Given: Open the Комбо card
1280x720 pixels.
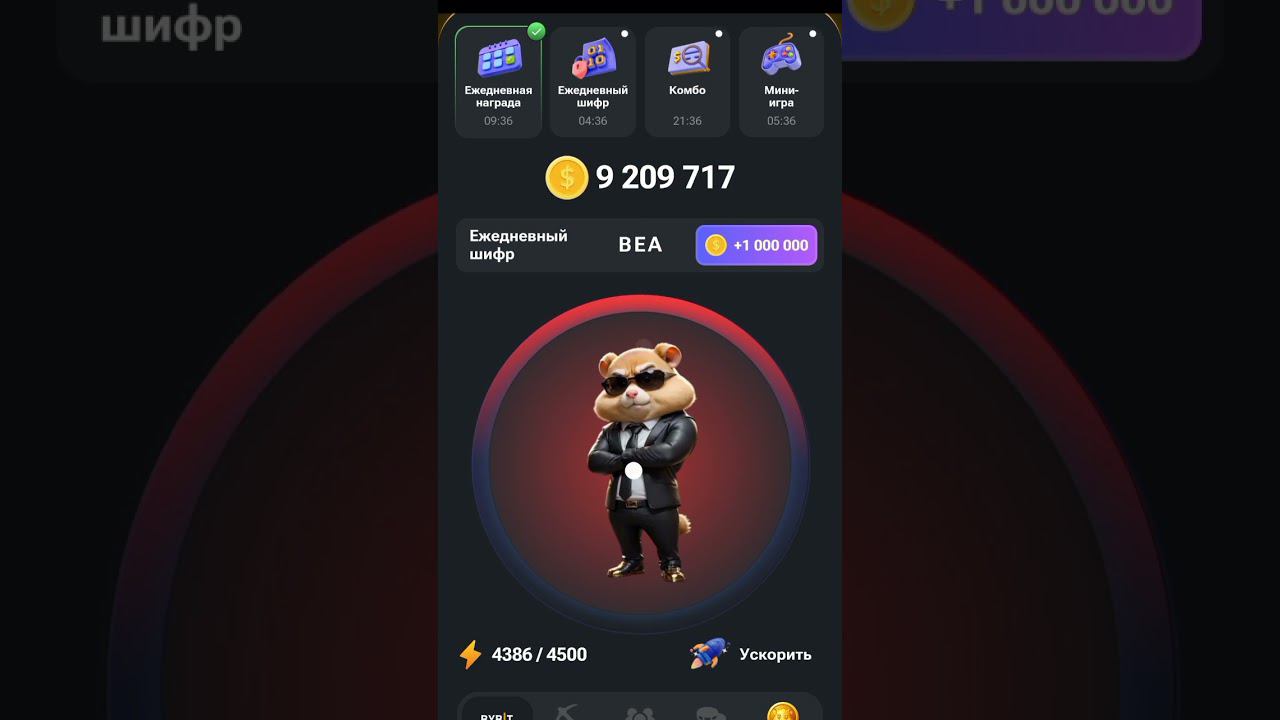Looking at the screenshot, I should [687, 82].
